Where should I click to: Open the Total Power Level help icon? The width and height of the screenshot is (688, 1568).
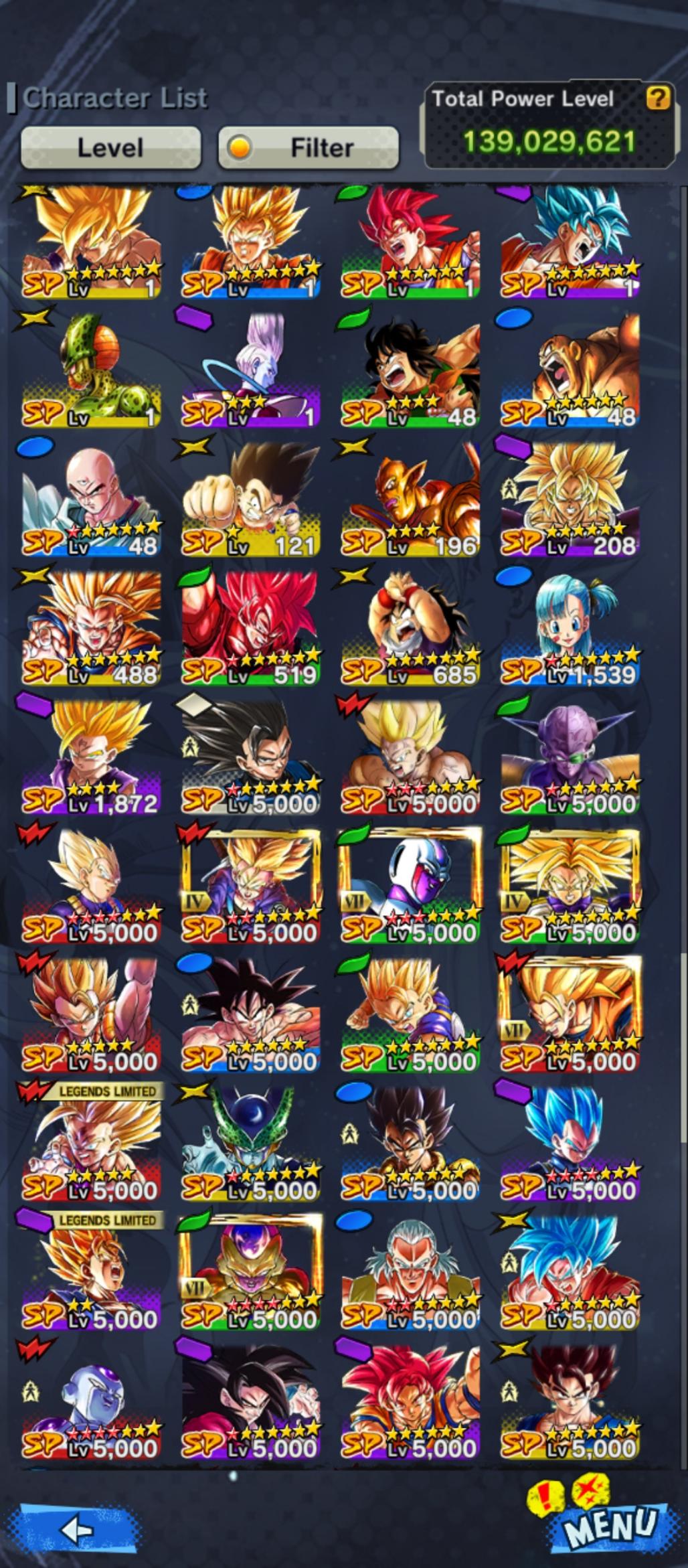pyautogui.click(x=658, y=99)
